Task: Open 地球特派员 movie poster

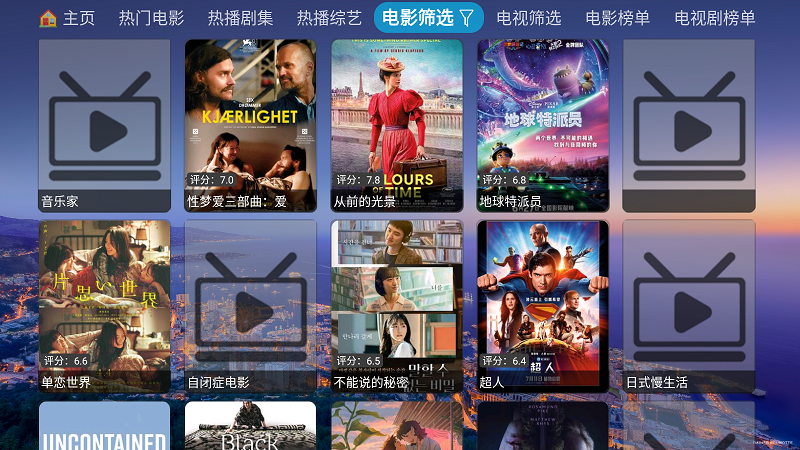Action: [x=543, y=125]
